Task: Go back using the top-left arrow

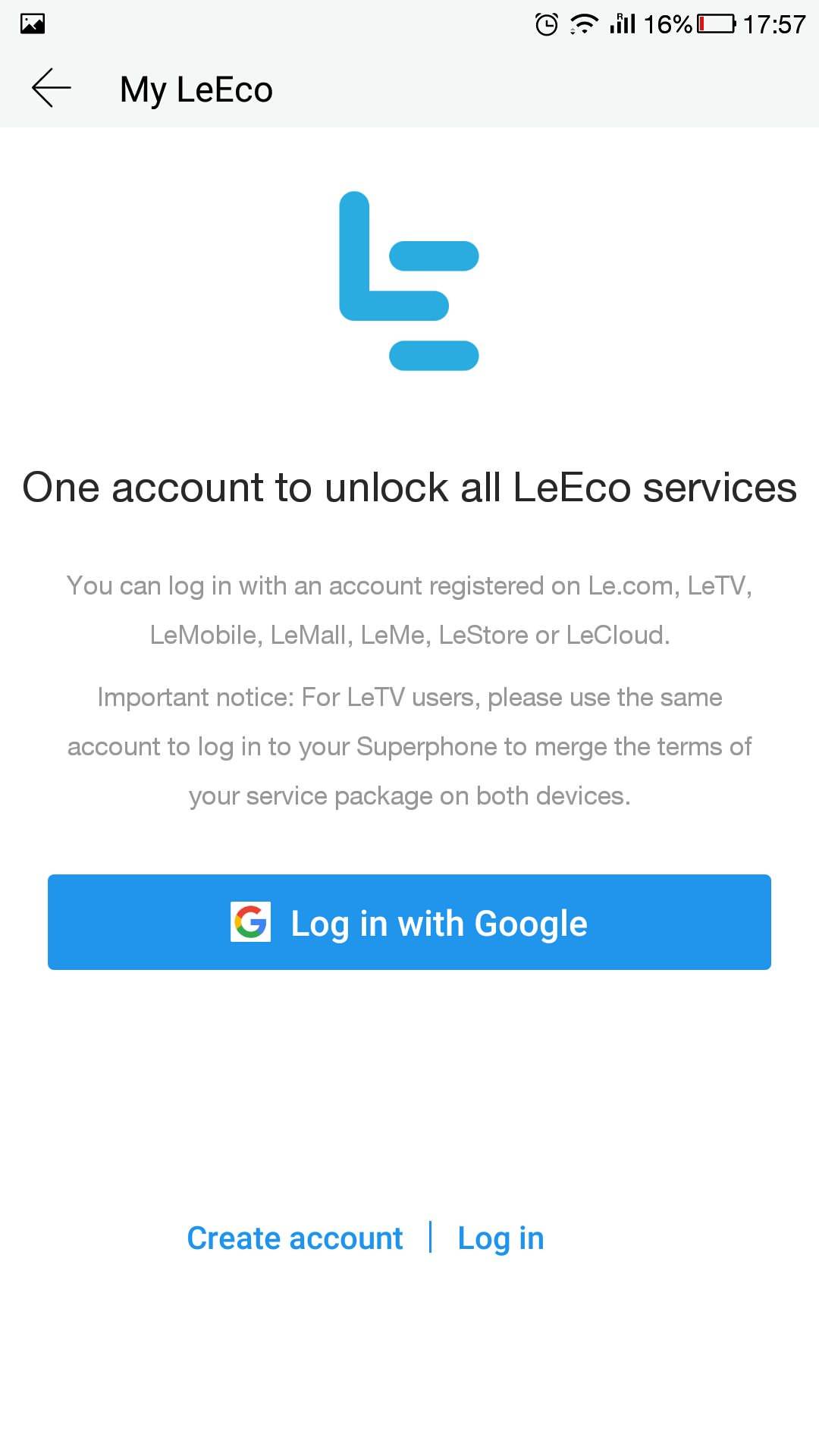Action: point(52,88)
